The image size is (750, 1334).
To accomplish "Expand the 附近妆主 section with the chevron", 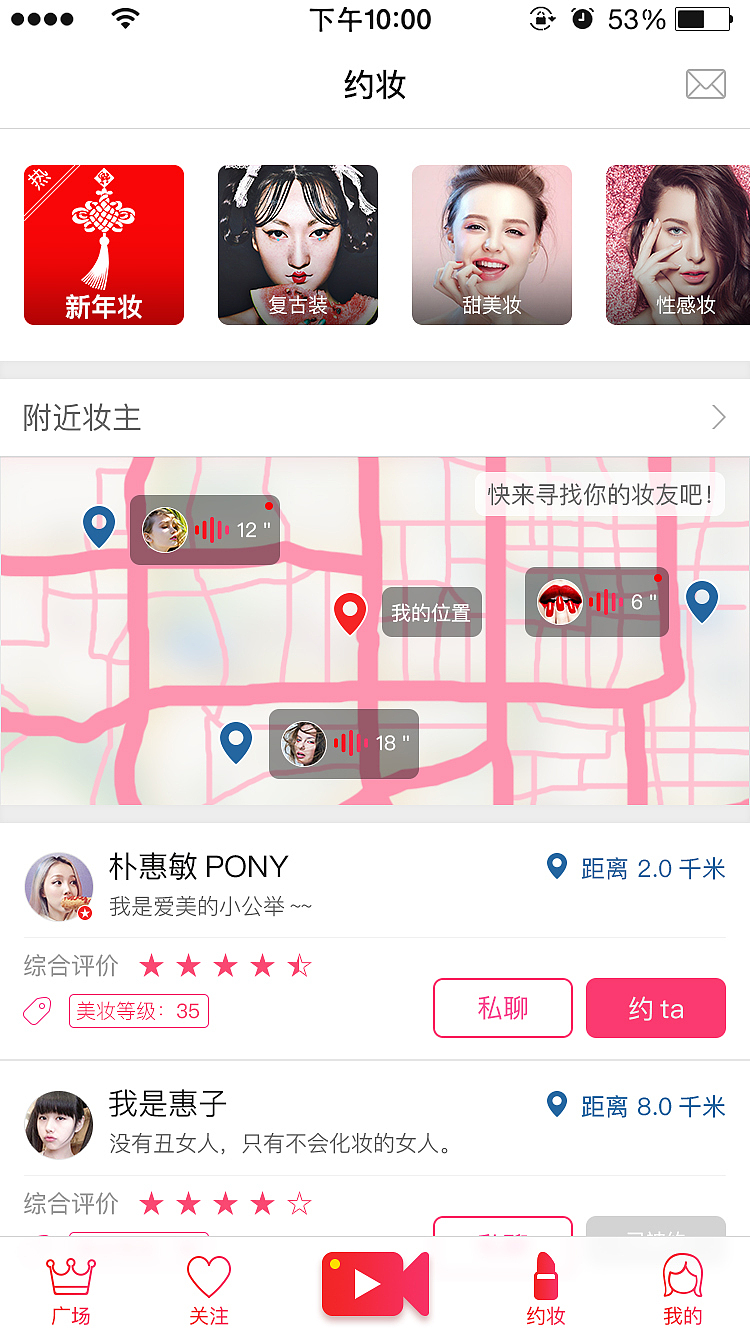I will (x=718, y=417).
